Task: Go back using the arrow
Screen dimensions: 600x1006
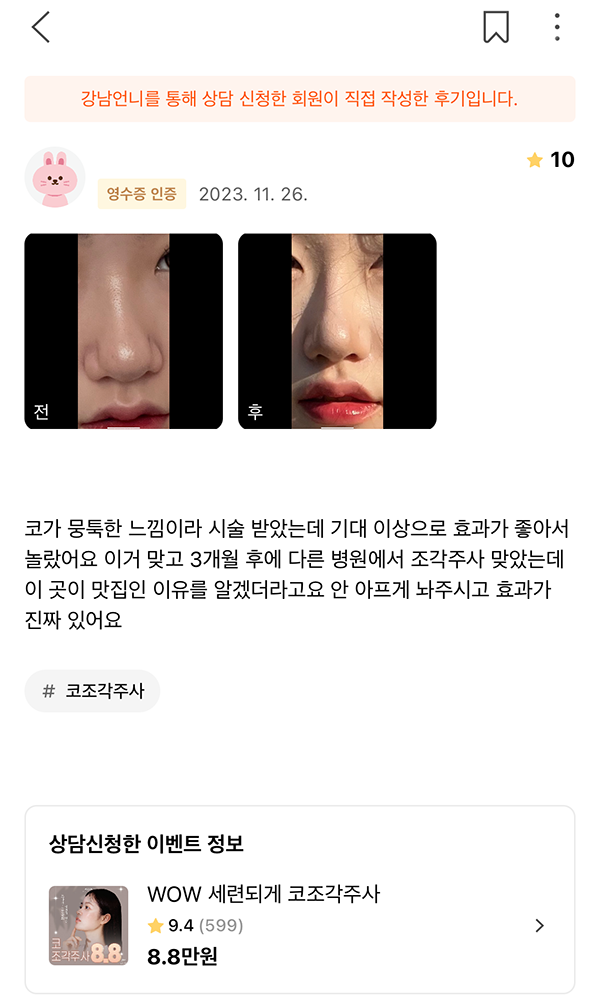Action: click(40, 27)
